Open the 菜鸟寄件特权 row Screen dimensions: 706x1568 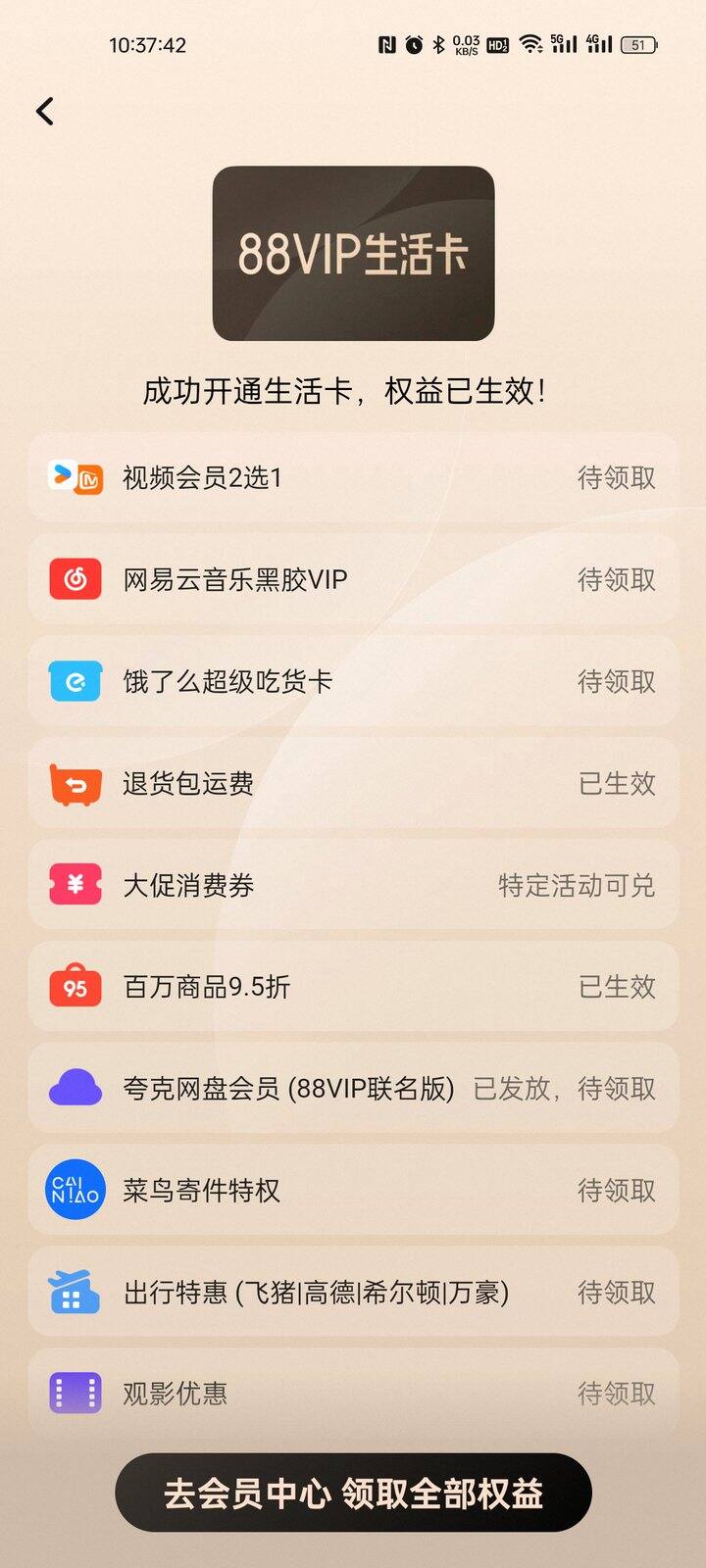pos(353,1191)
